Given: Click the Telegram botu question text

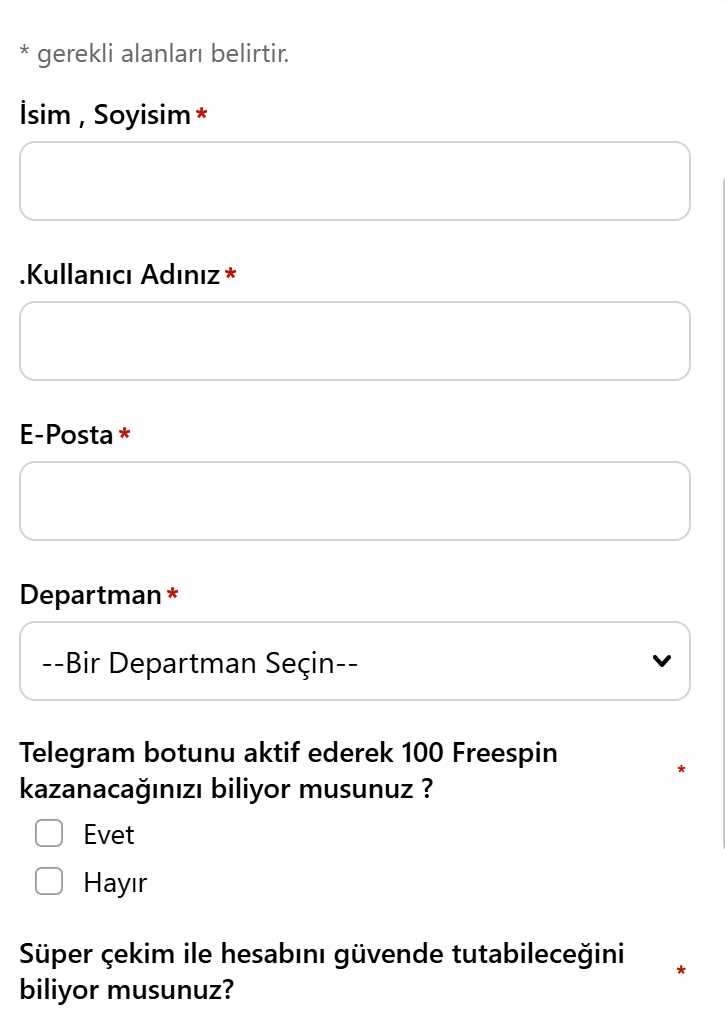Looking at the screenshot, I should (289, 769).
